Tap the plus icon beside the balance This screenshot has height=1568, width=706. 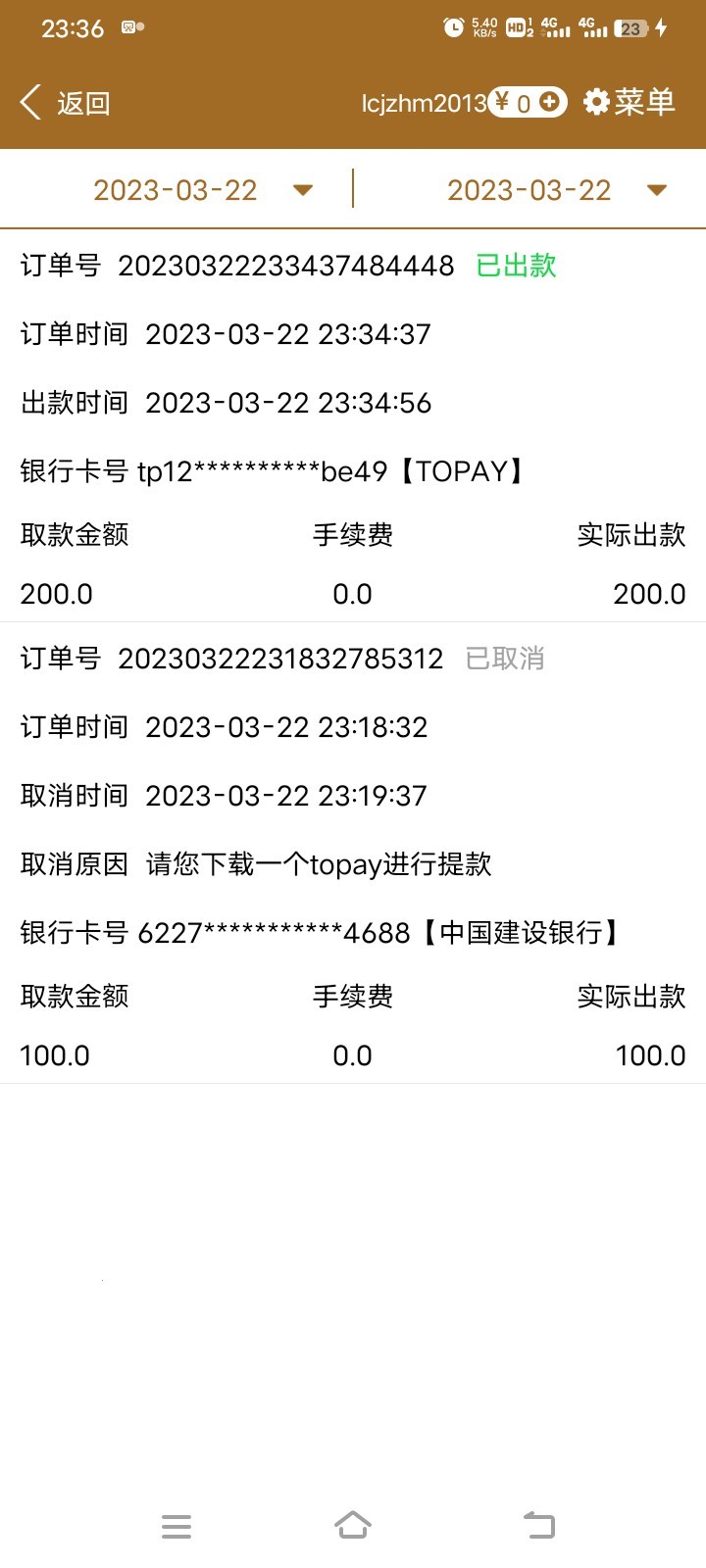click(x=550, y=102)
